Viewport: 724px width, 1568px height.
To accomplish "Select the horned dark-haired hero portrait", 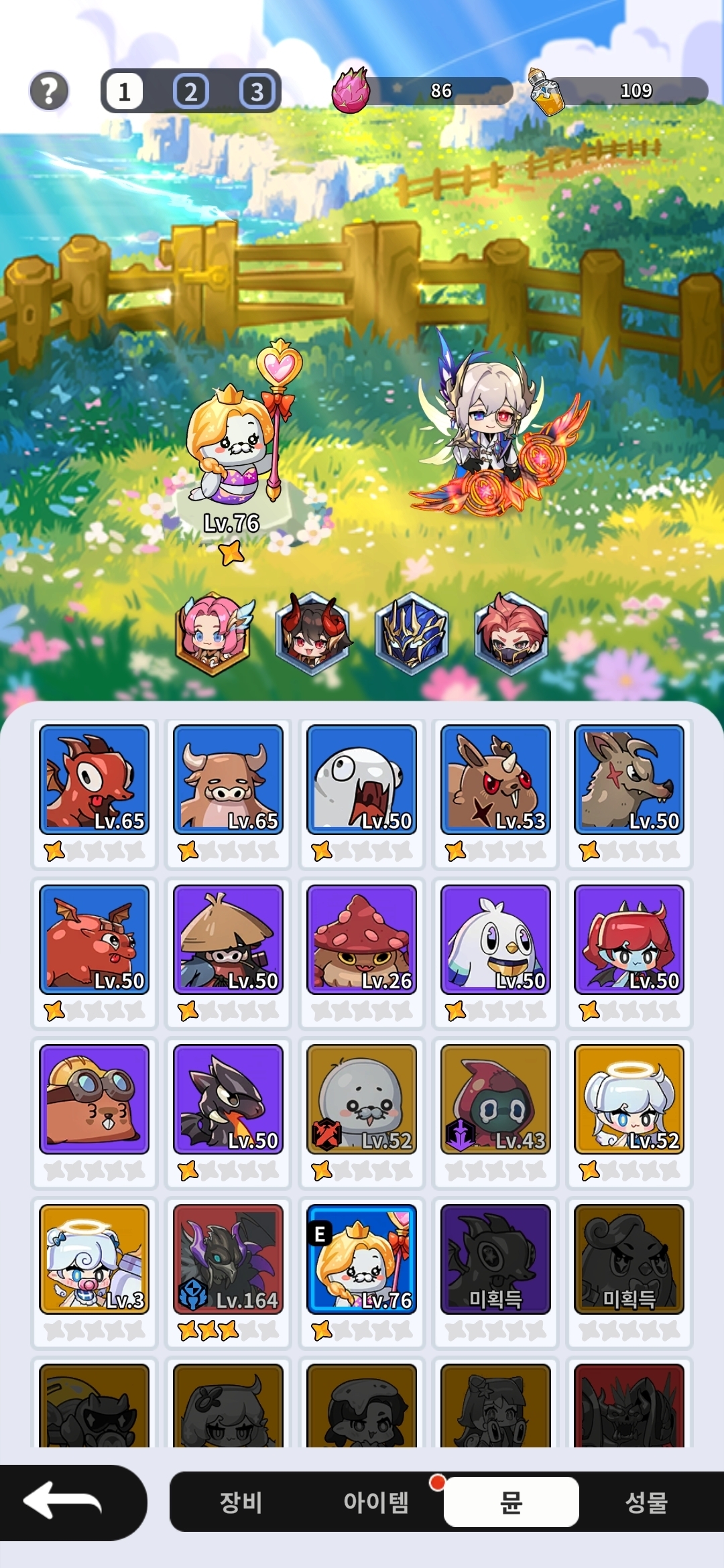I will [312, 633].
